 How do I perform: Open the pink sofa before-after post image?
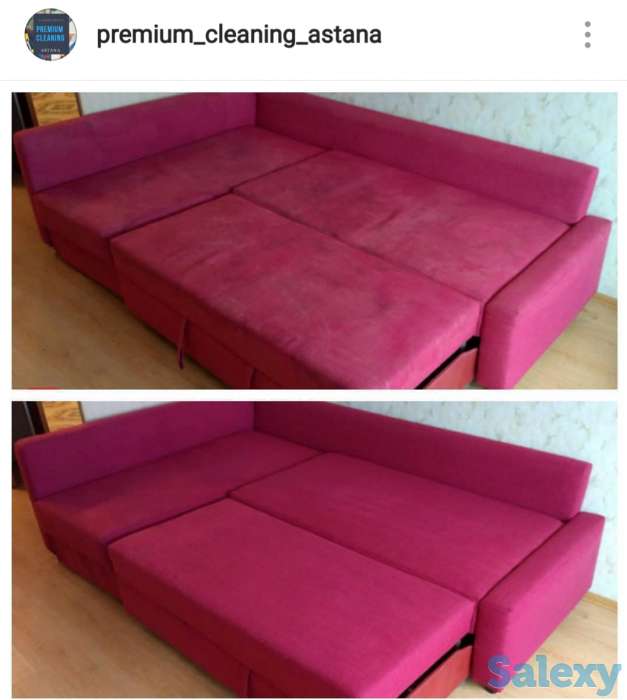coord(314,390)
